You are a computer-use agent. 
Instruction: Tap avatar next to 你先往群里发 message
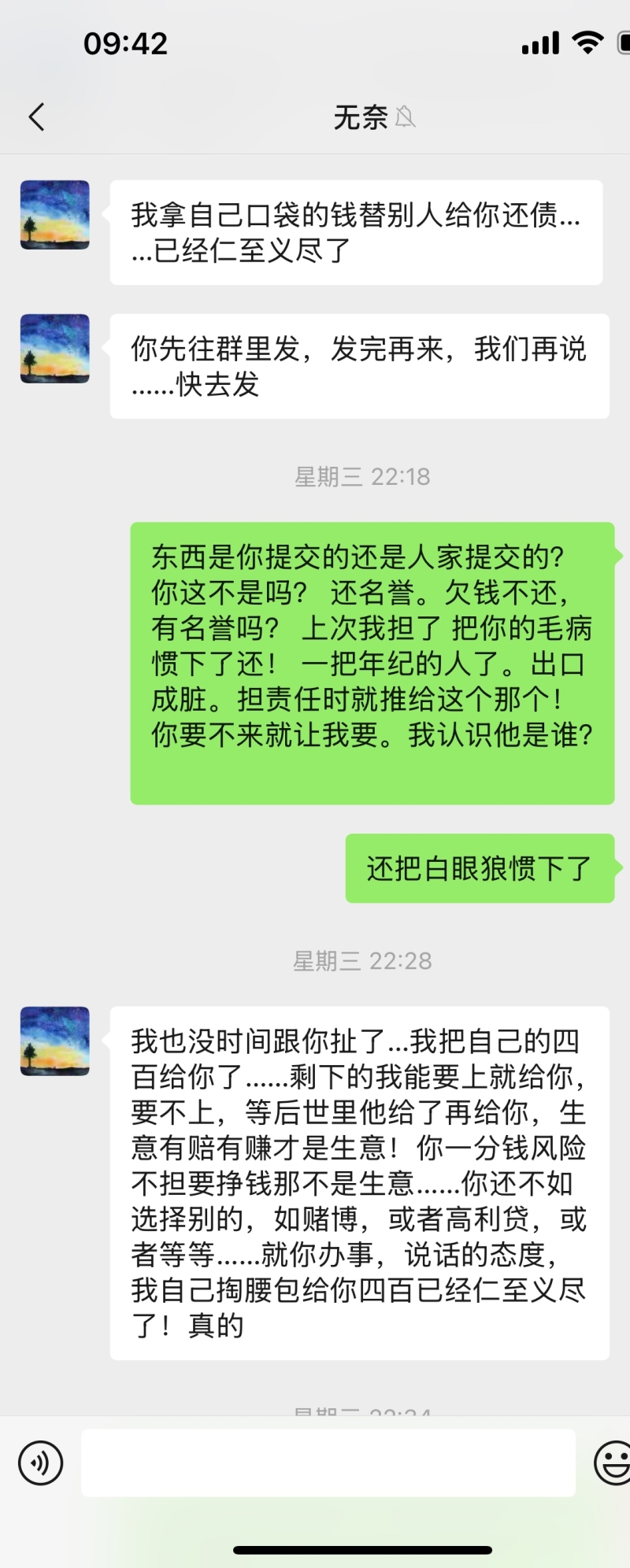tap(54, 349)
